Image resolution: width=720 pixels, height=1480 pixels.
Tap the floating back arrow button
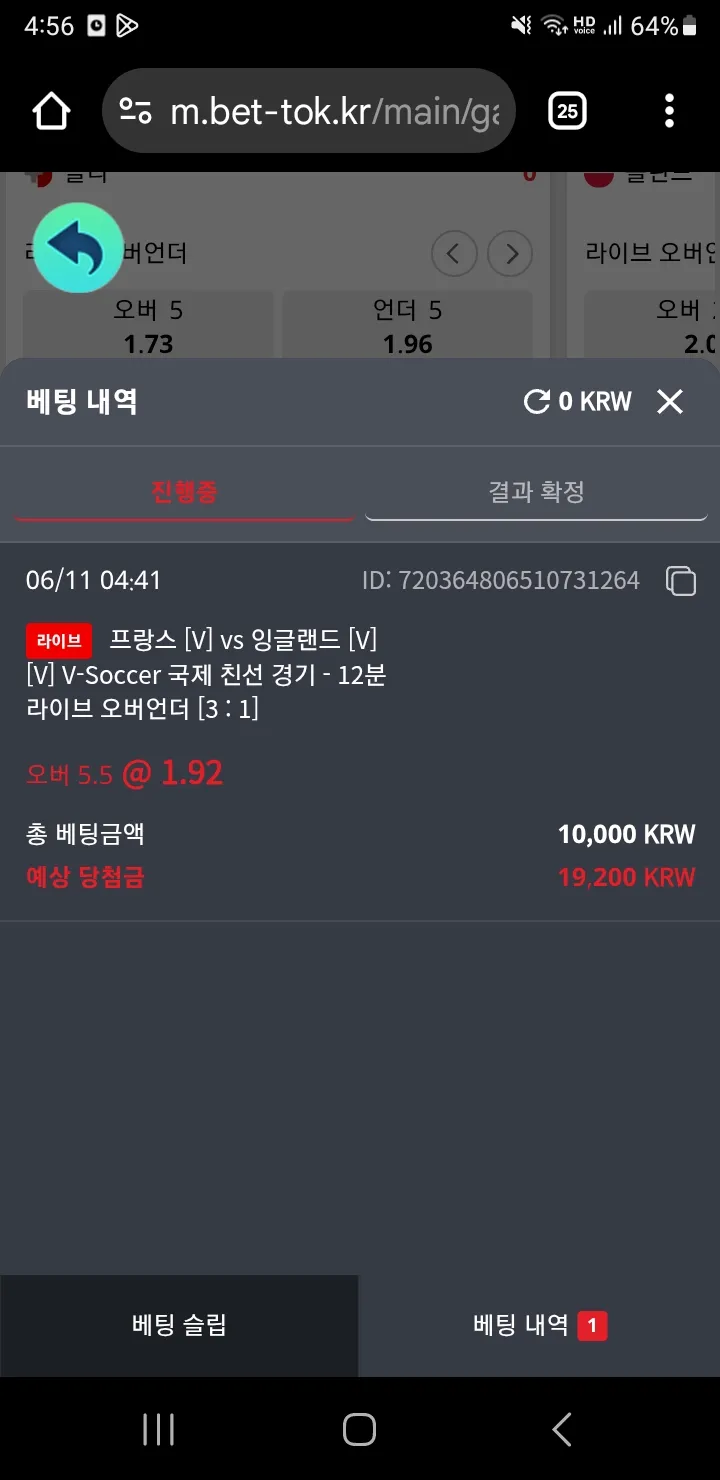[78, 248]
